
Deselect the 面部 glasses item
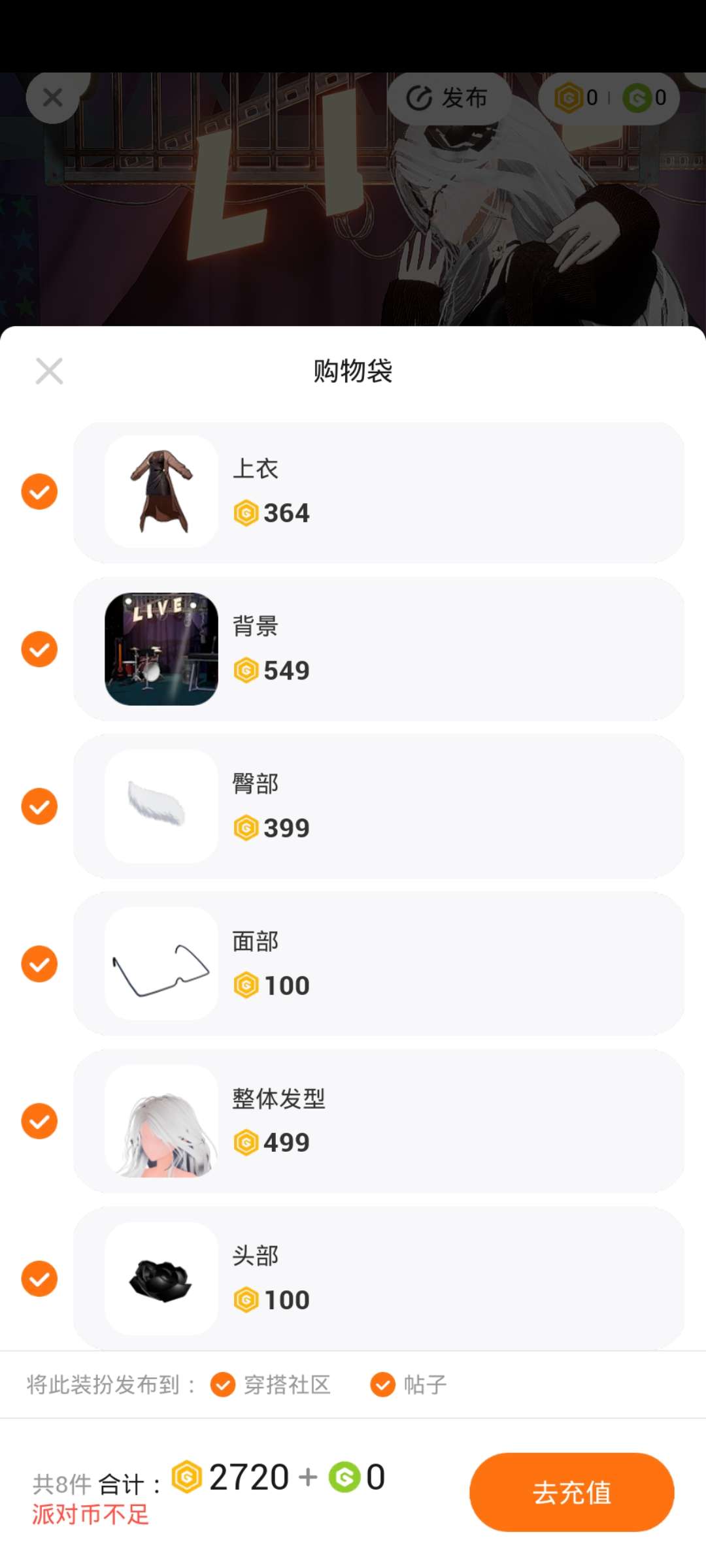[39, 964]
